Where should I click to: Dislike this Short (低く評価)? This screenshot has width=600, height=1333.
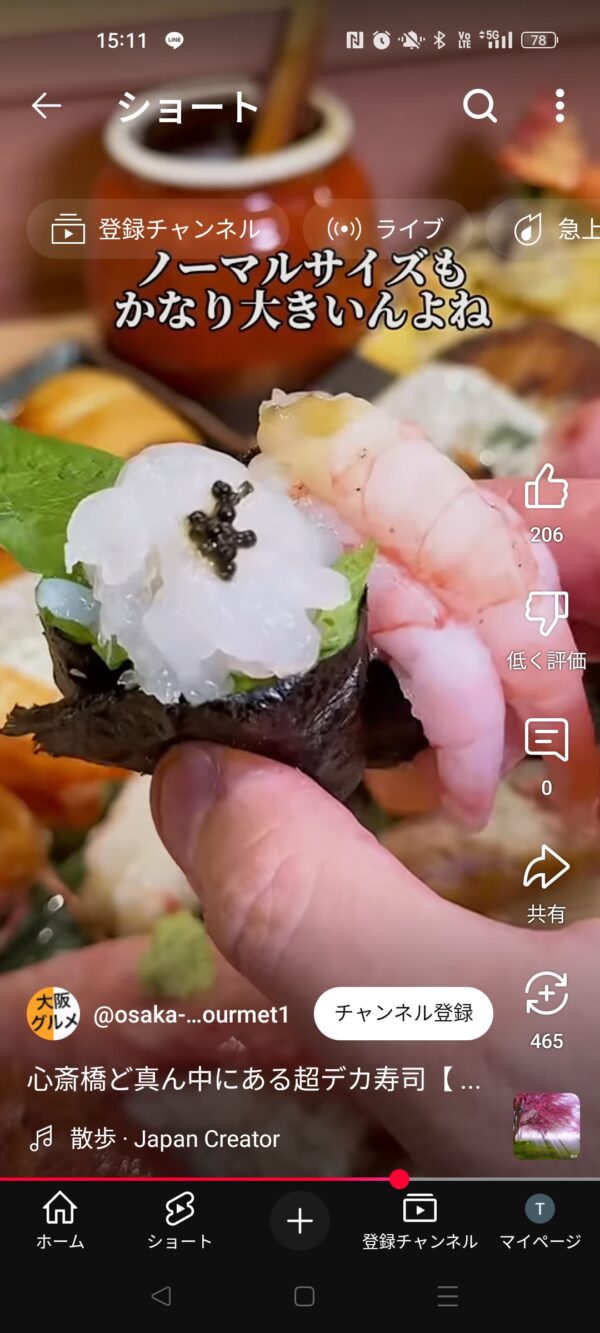(x=546, y=614)
